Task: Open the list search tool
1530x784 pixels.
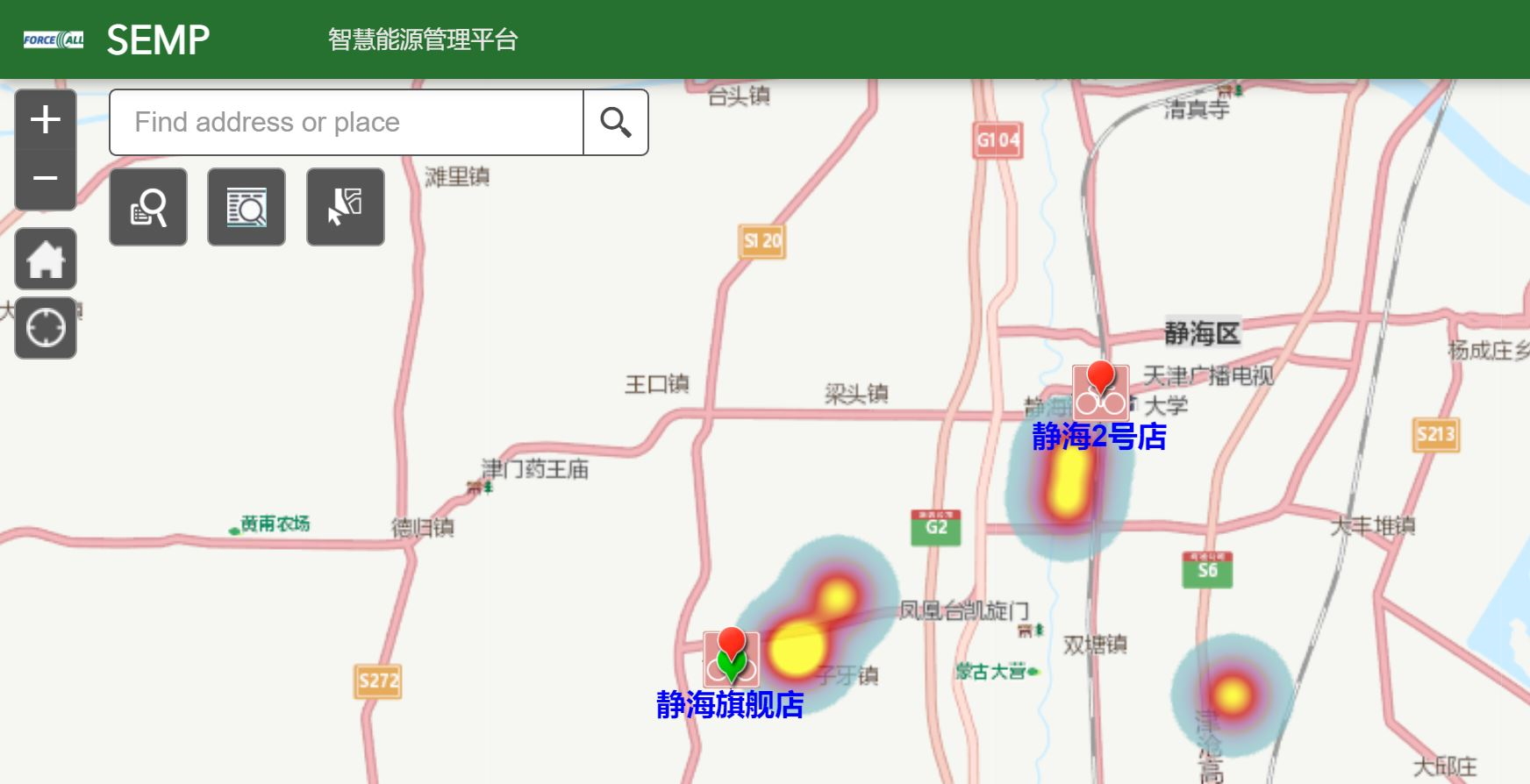Action: coord(247,207)
